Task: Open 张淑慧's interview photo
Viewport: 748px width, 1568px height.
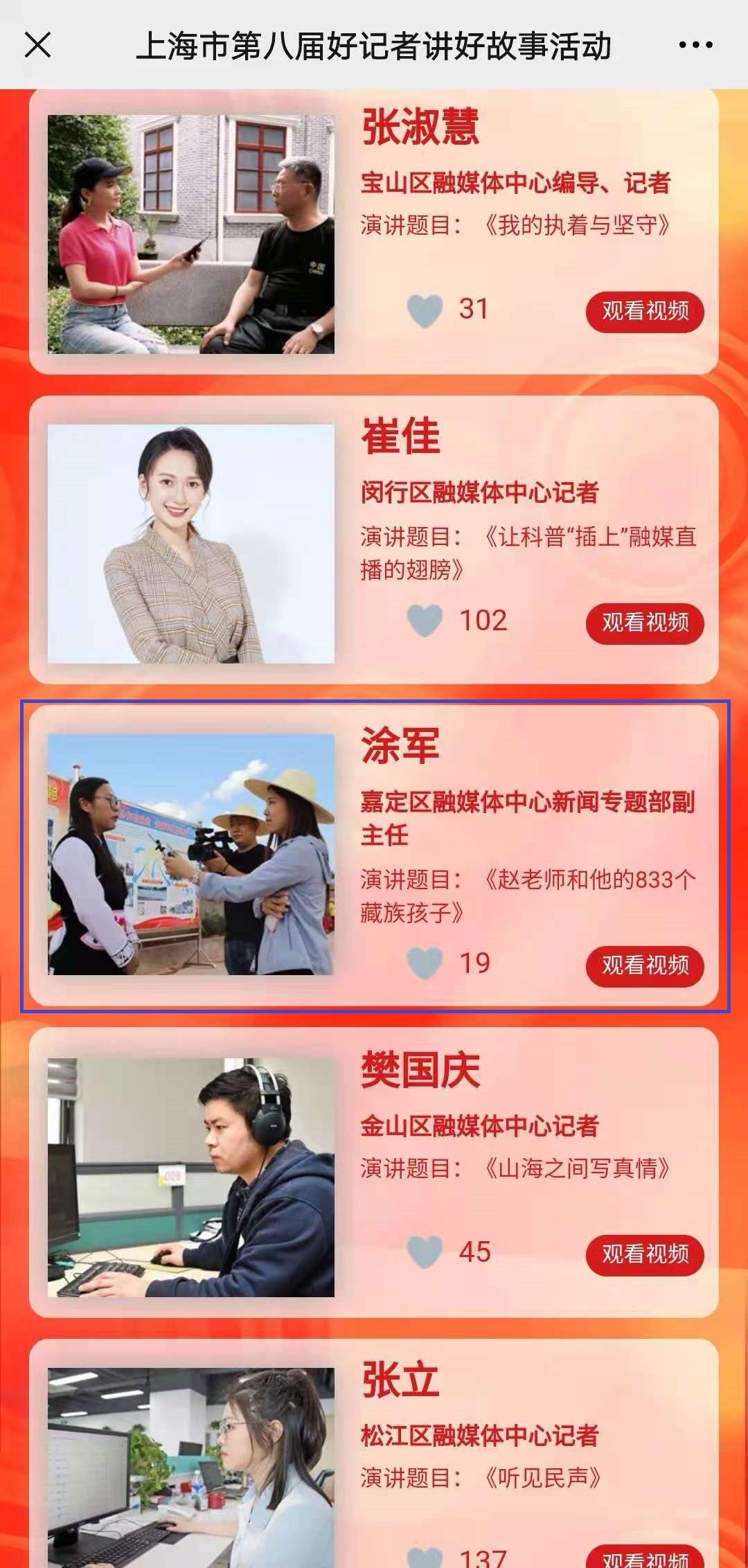Action: [191, 234]
